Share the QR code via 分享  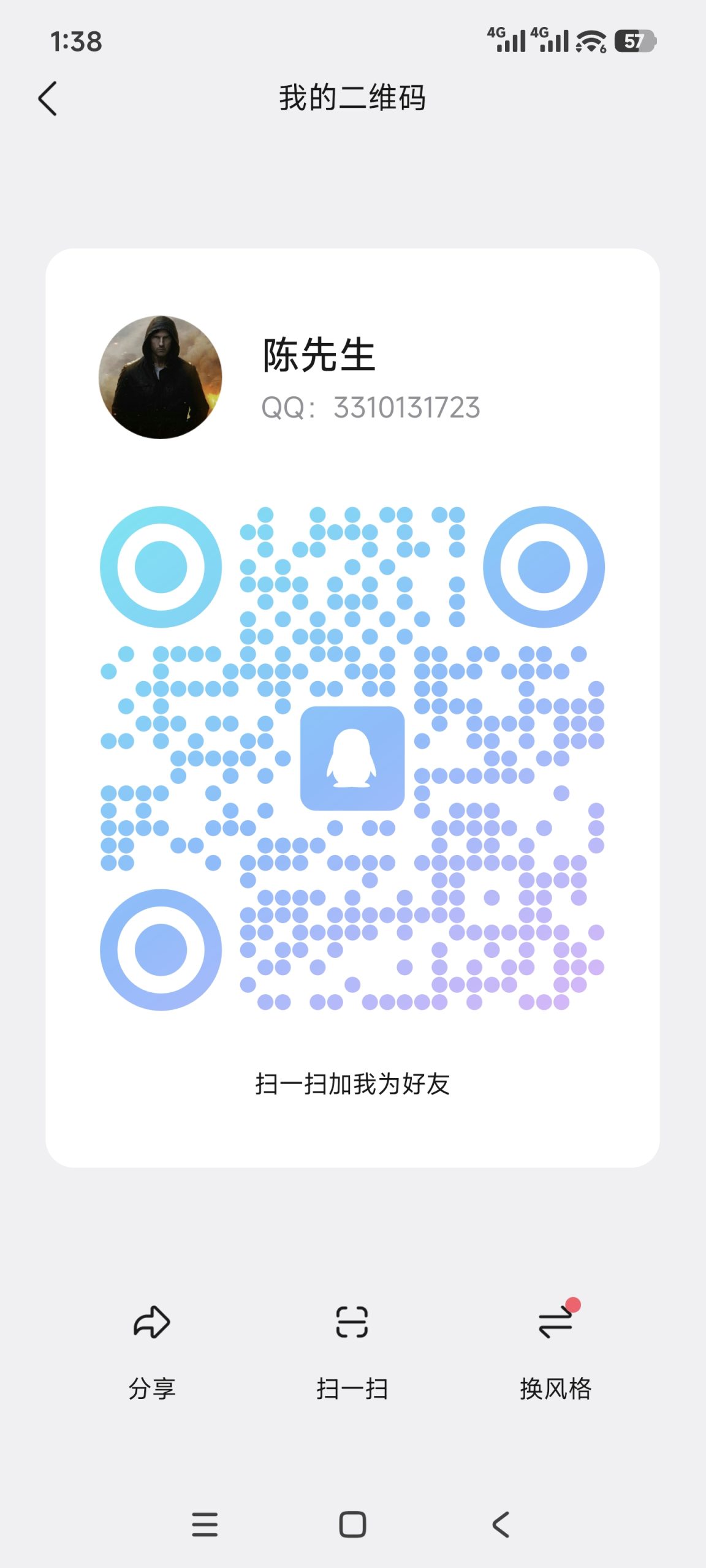pos(151,1346)
